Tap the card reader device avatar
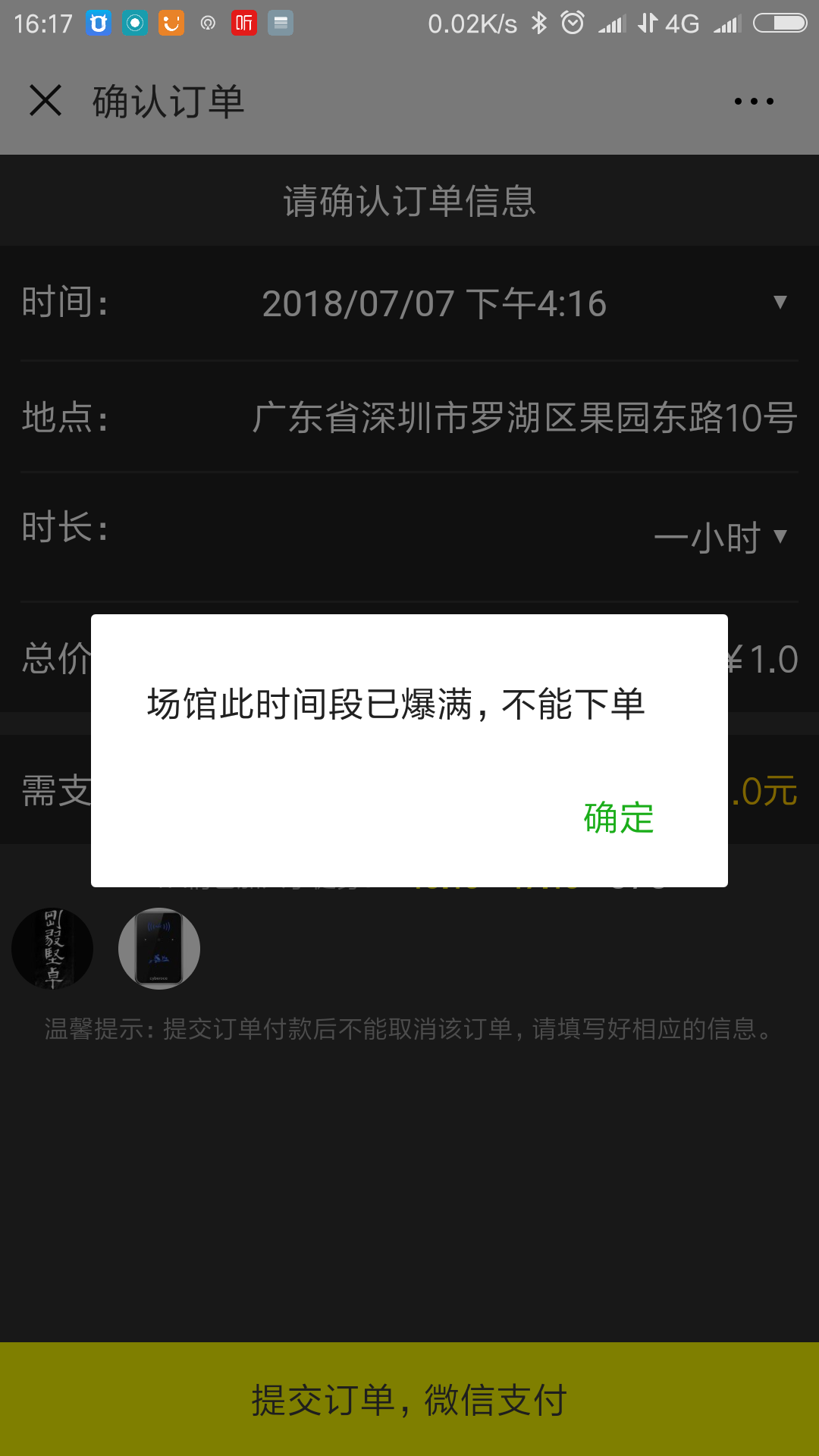The image size is (819, 1456). [x=158, y=948]
